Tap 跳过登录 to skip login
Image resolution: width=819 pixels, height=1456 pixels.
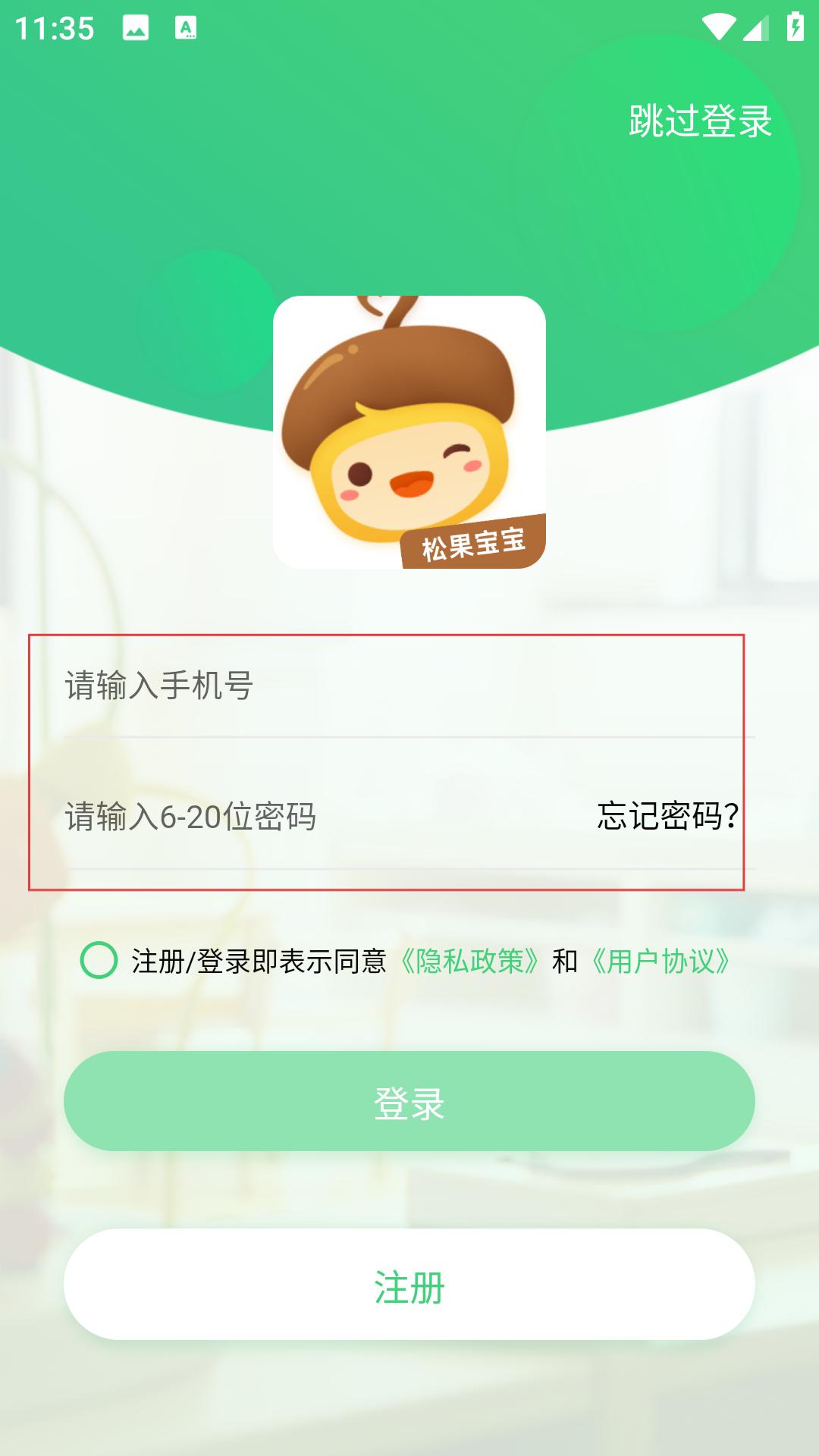coord(699,121)
